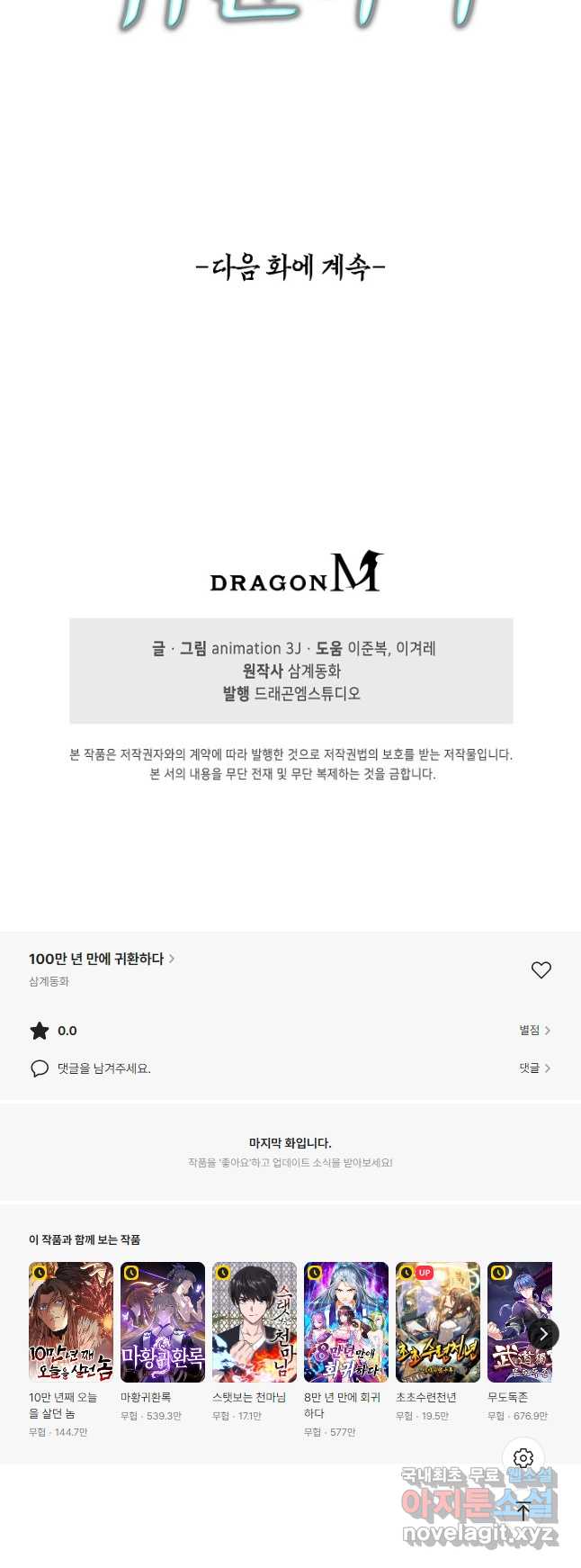
Task: Open 8만 년 만에 회귀하다
Action: (346, 1321)
